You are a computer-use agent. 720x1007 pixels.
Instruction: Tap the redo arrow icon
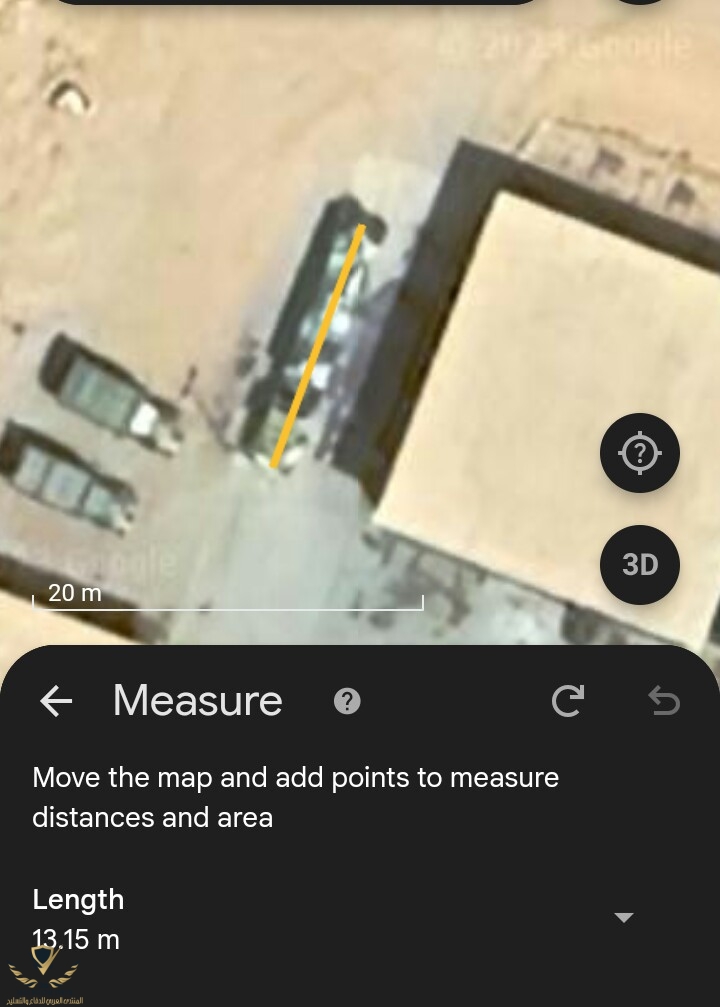[x=567, y=701]
